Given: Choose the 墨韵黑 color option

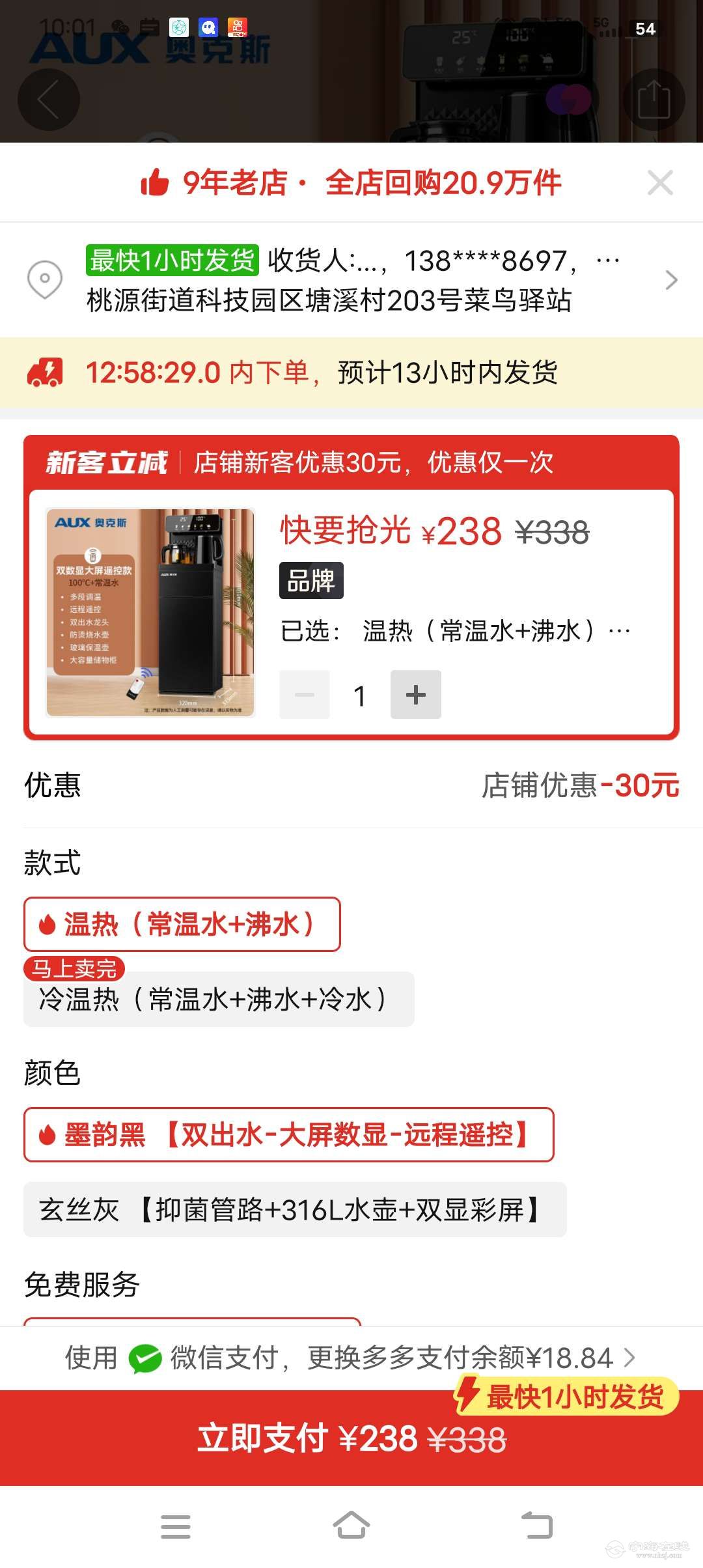Looking at the screenshot, I should (289, 1134).
